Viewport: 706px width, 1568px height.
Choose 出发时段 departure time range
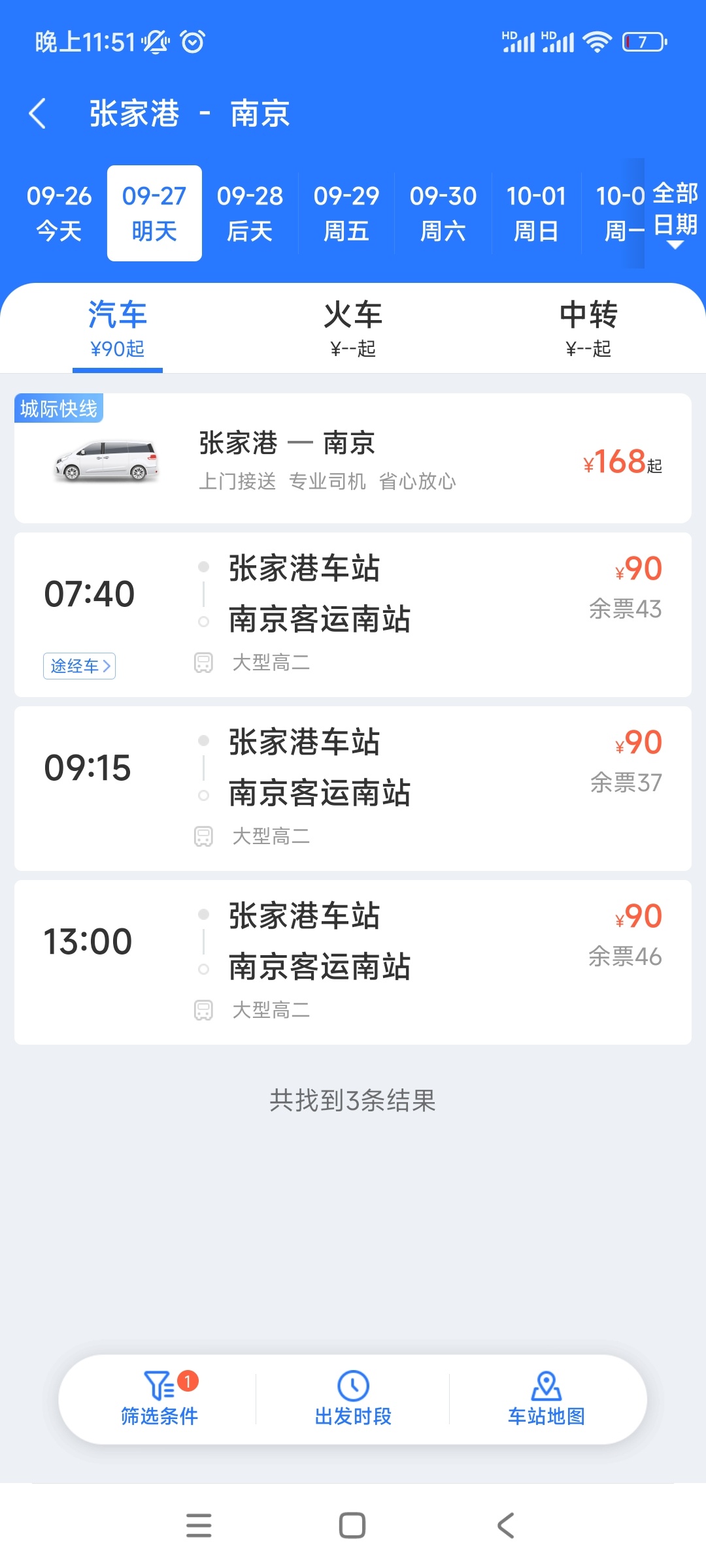(x=353, y=1399)
